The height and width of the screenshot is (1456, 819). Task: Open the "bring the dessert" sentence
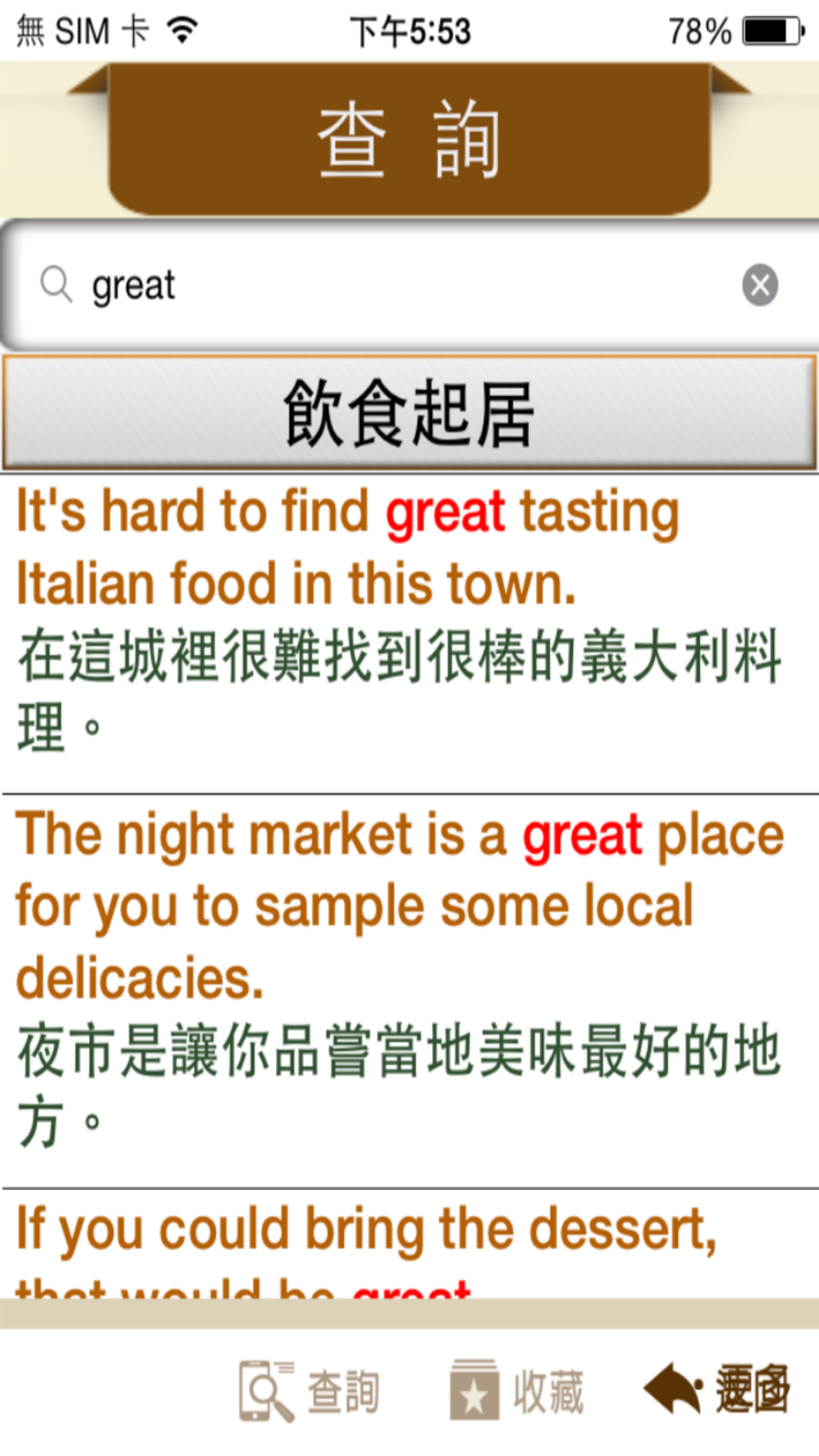tap(409, 1245)
